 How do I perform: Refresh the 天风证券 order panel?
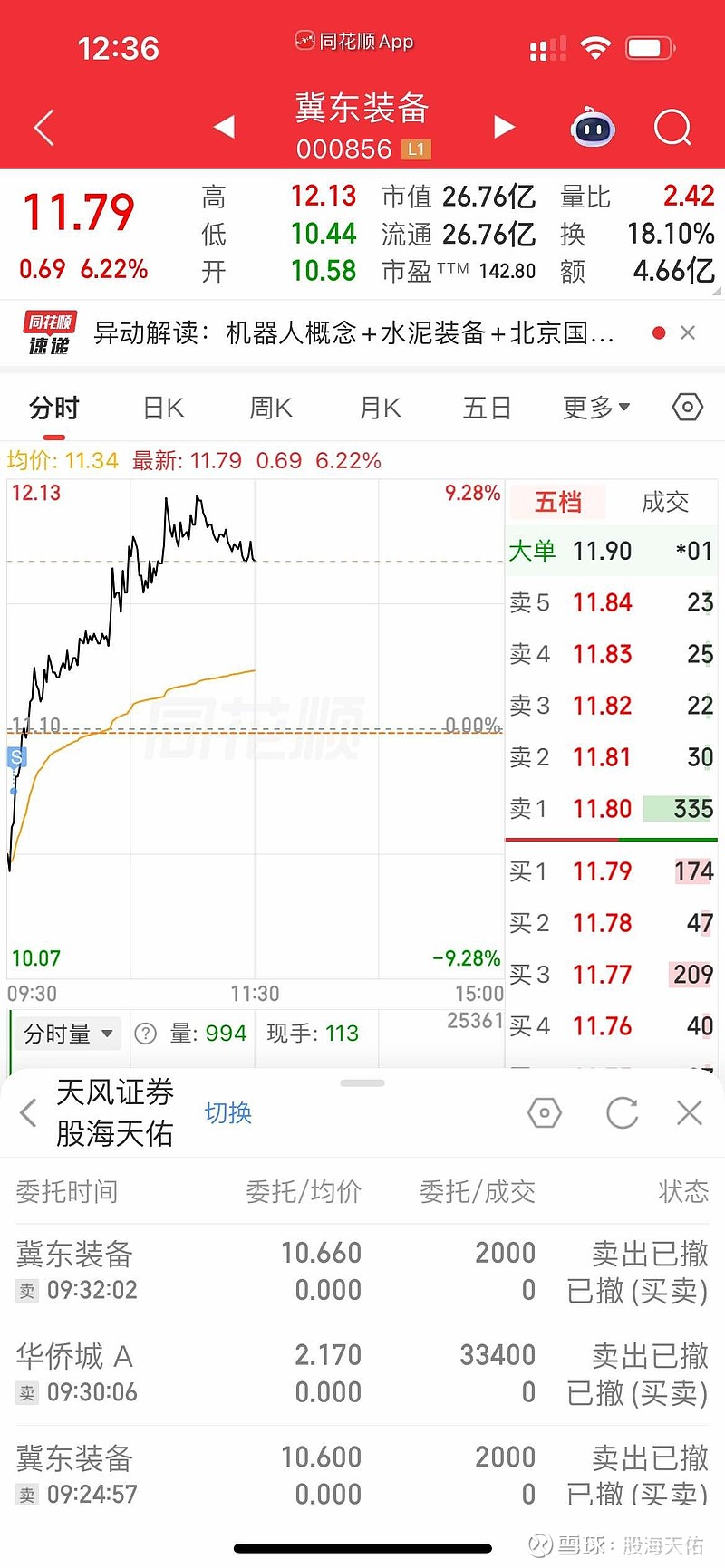621,1113
